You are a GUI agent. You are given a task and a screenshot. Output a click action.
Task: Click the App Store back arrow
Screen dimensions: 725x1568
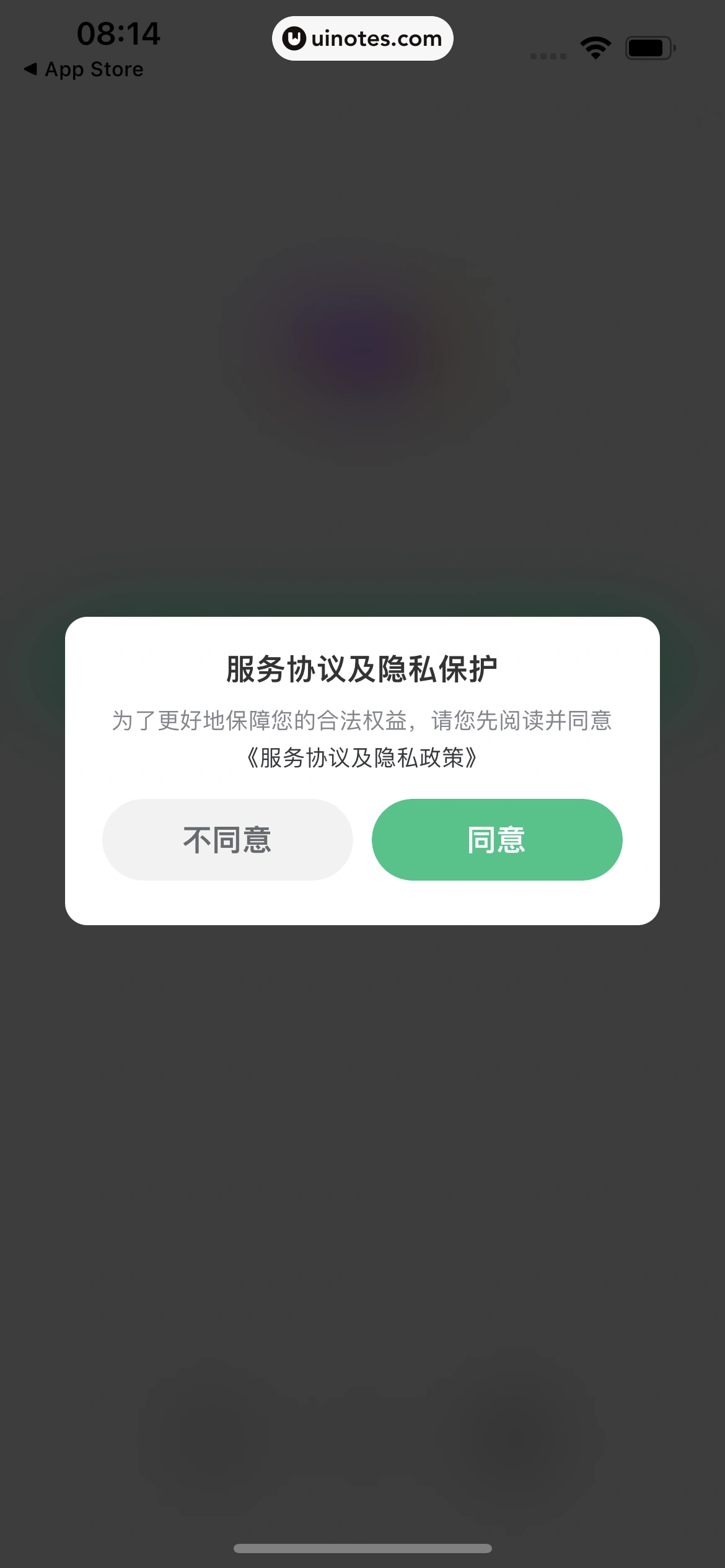click(29, 69)
